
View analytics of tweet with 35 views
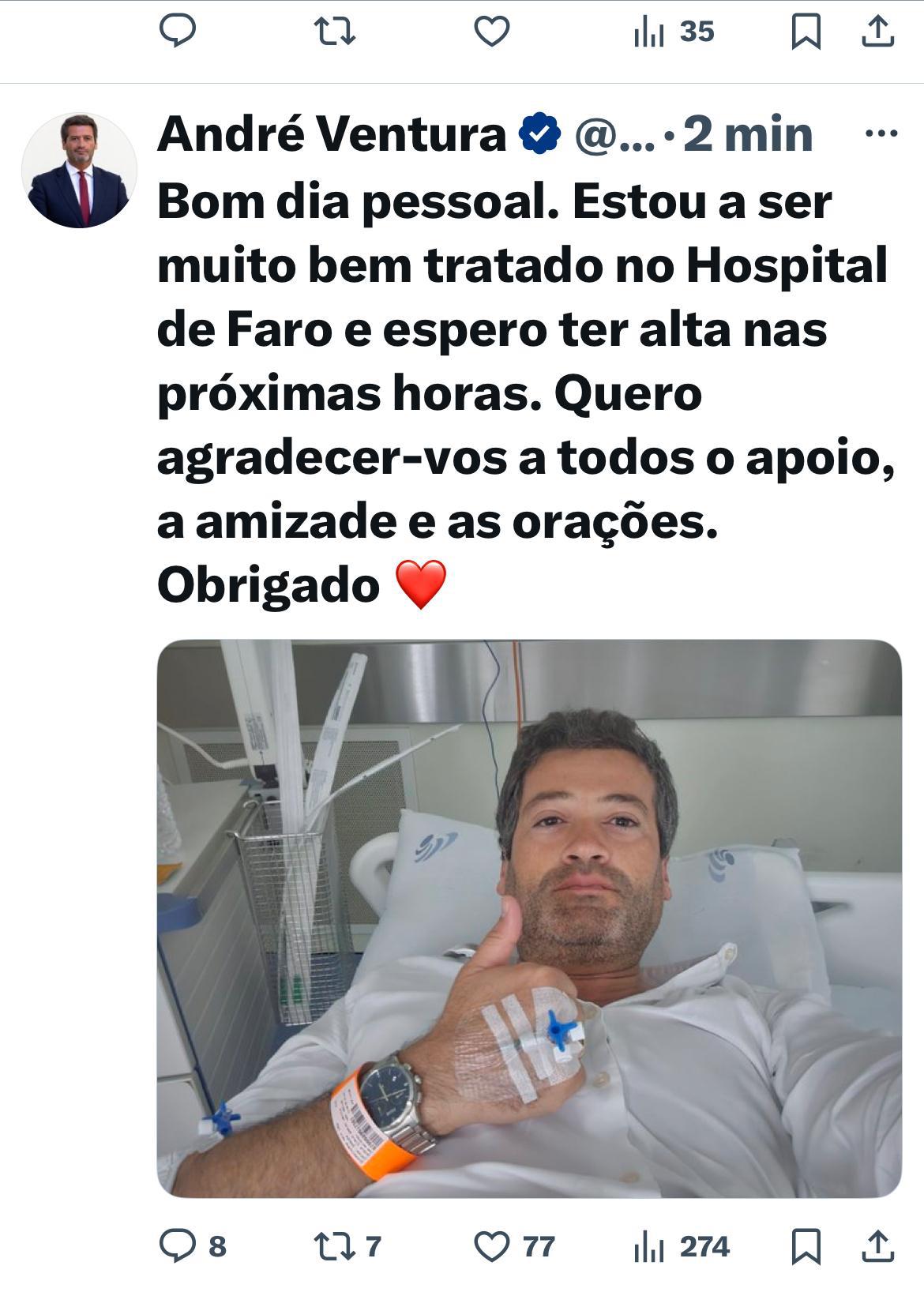(x=674, y=32)
